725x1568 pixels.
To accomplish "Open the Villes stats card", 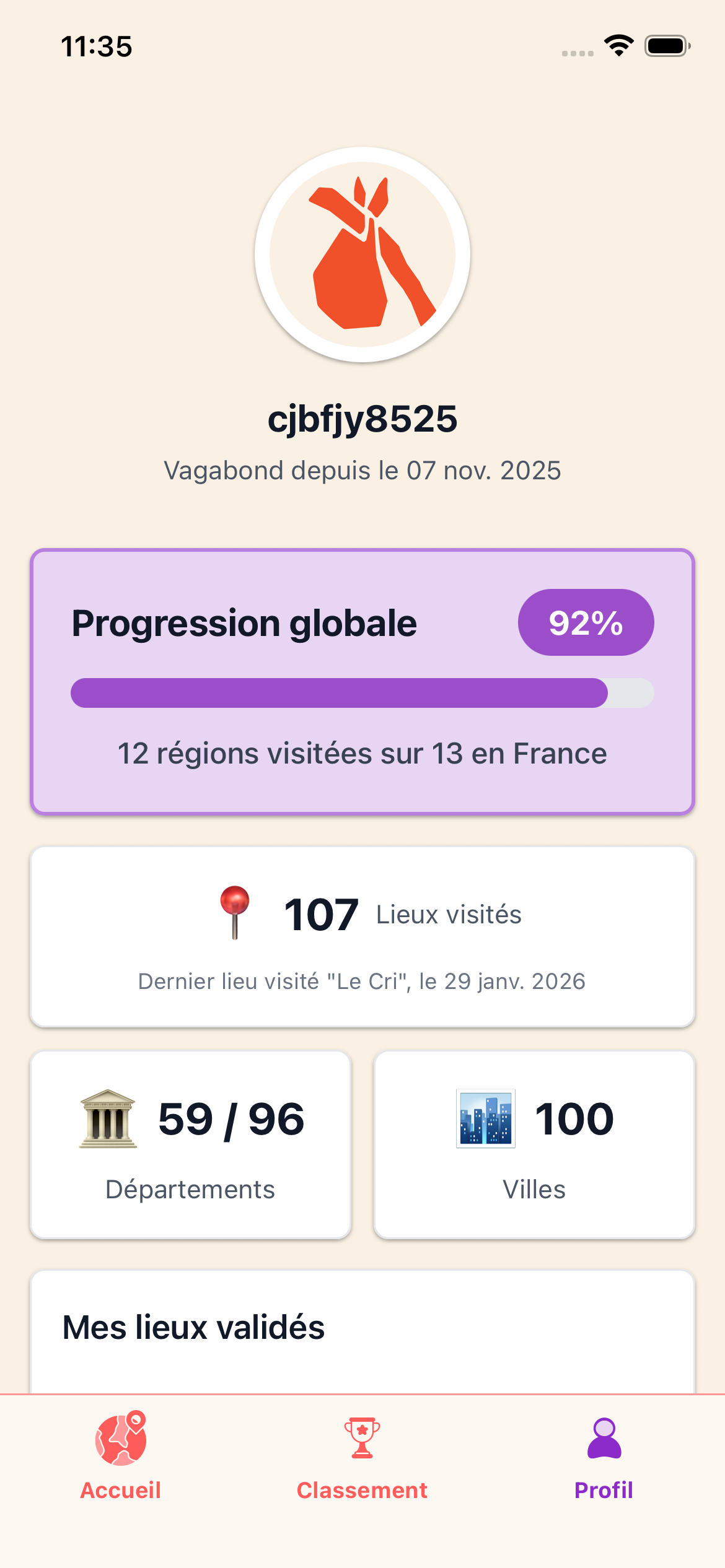I will pos(534,1144).
